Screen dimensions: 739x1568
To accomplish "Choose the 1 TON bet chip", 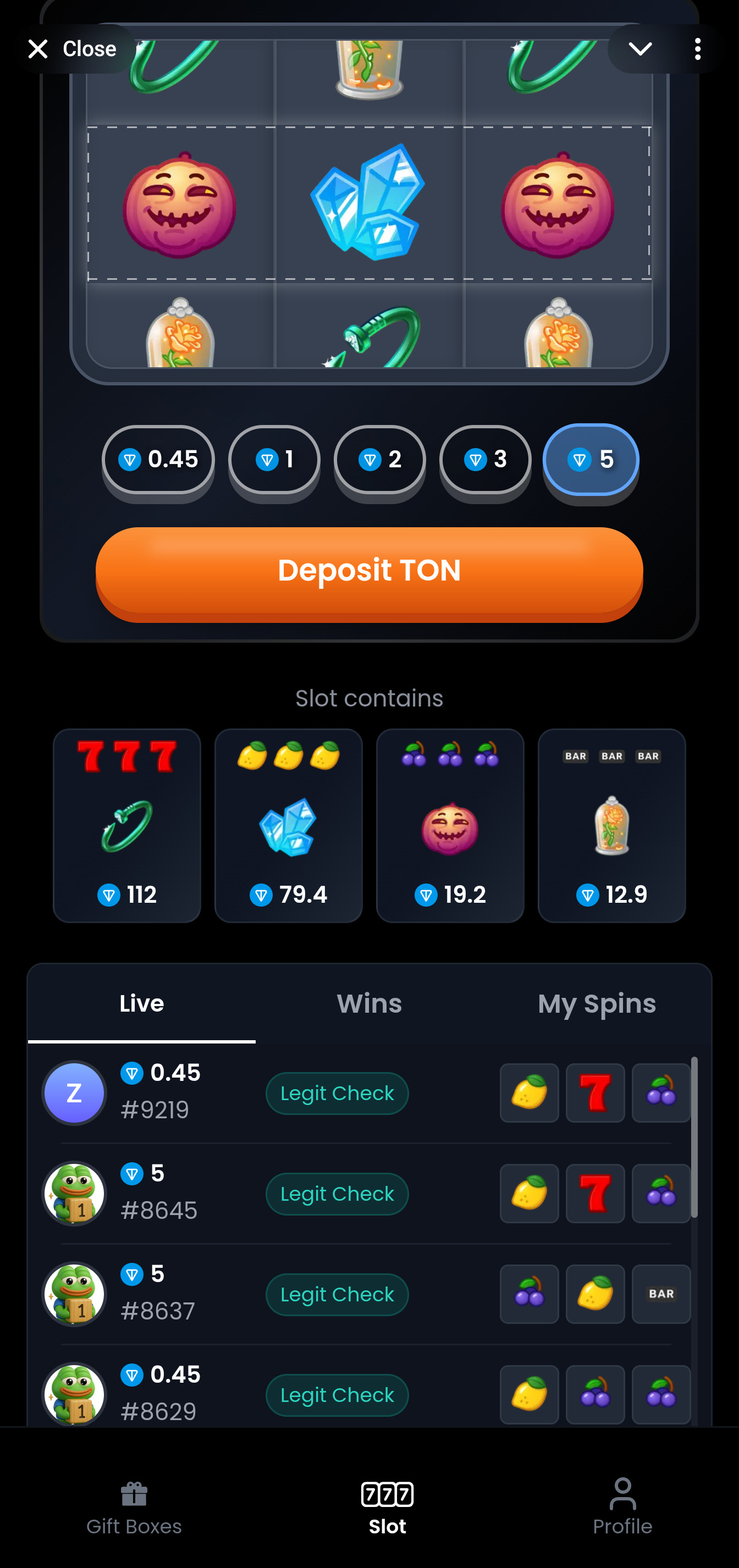I will 274,460.
